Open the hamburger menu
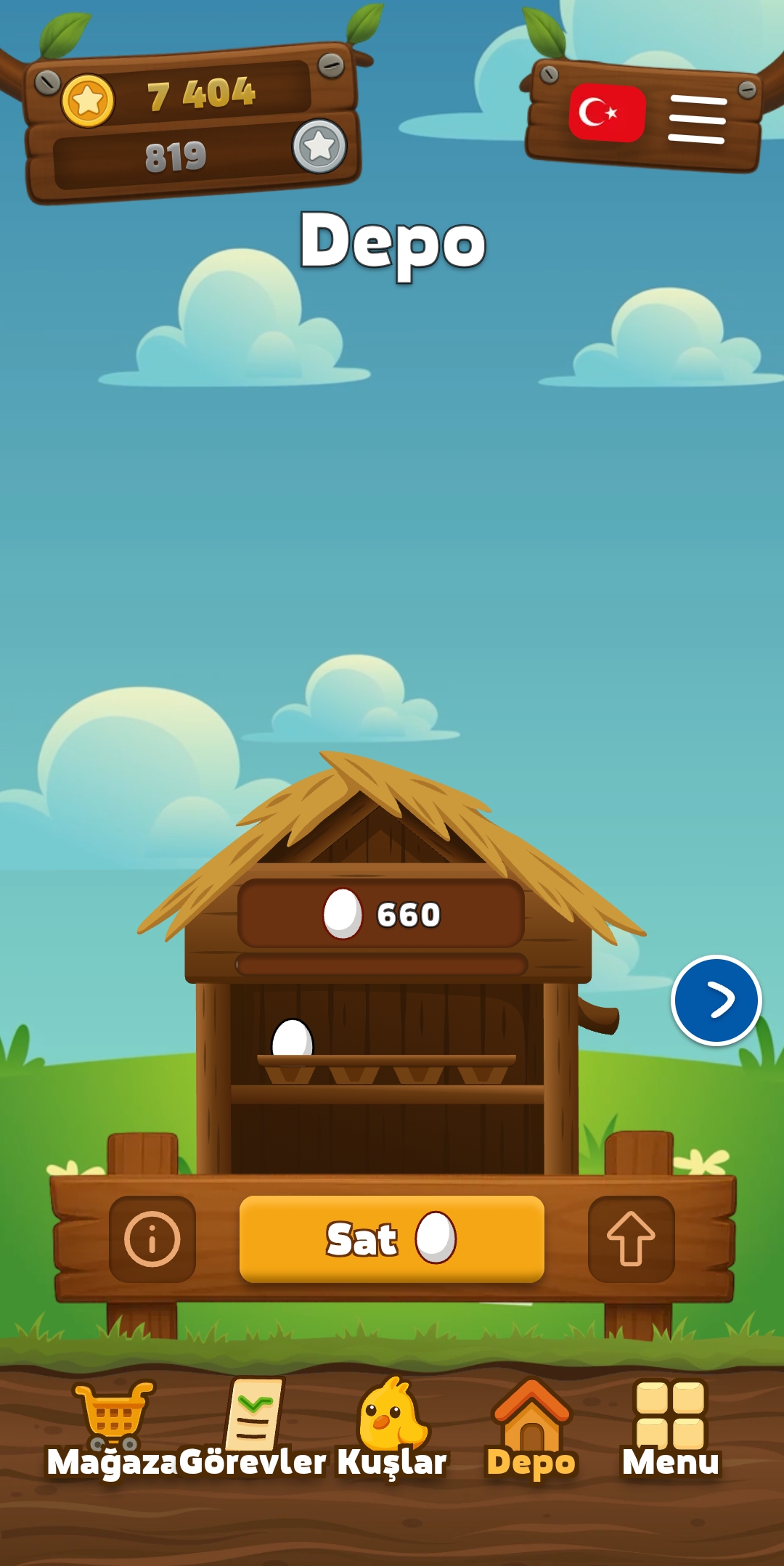The width and height of the screenshot is (784, 1566). [697, 119]
